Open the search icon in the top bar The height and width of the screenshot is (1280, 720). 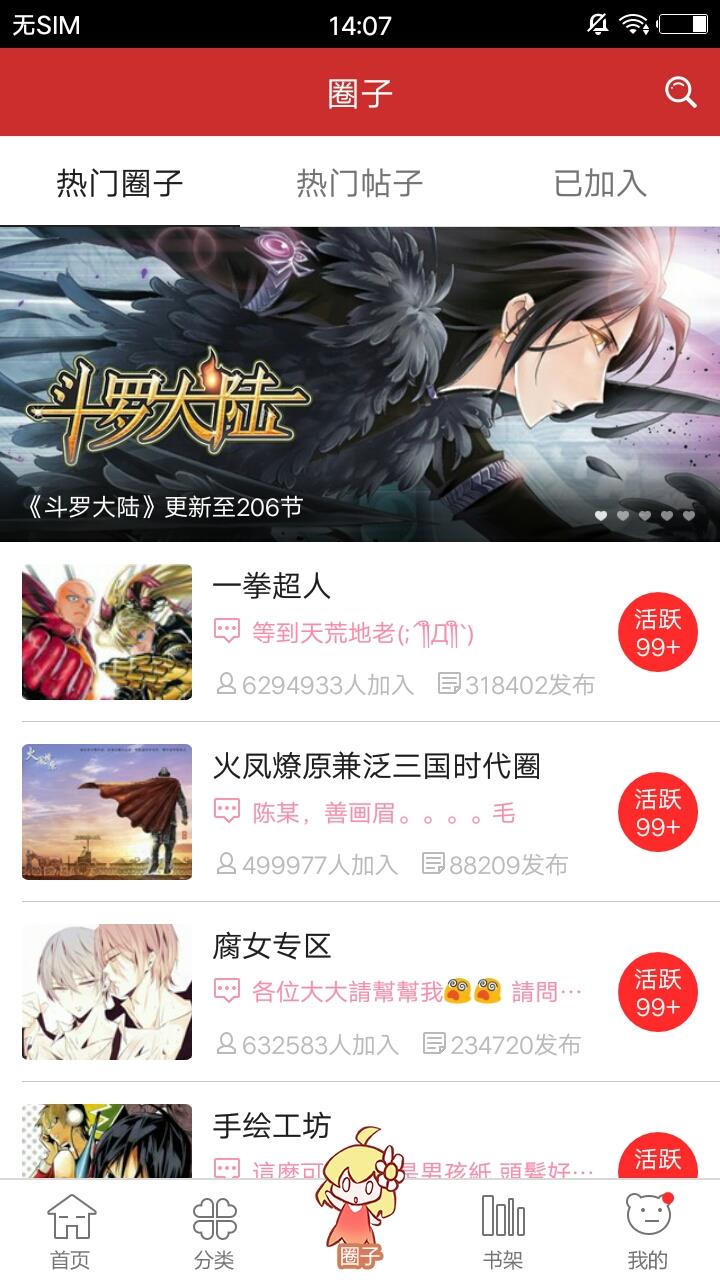pyautogui.click(x=680, y=92)
